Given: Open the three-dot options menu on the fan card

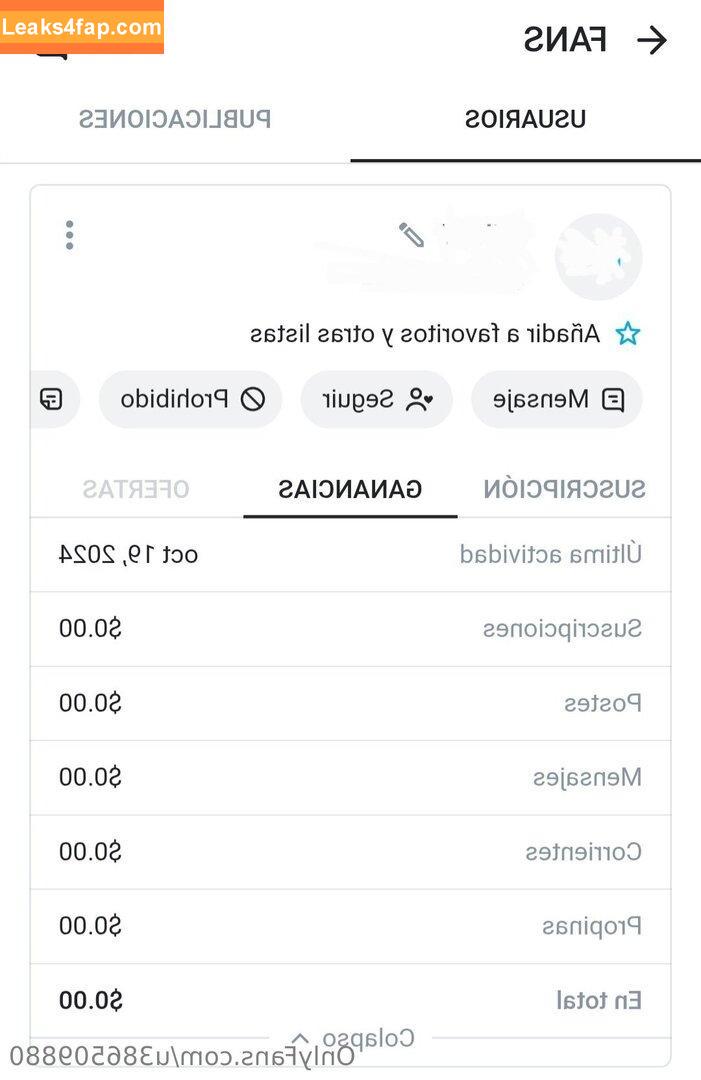Looking at the screenshot, I should pos(69,235).
